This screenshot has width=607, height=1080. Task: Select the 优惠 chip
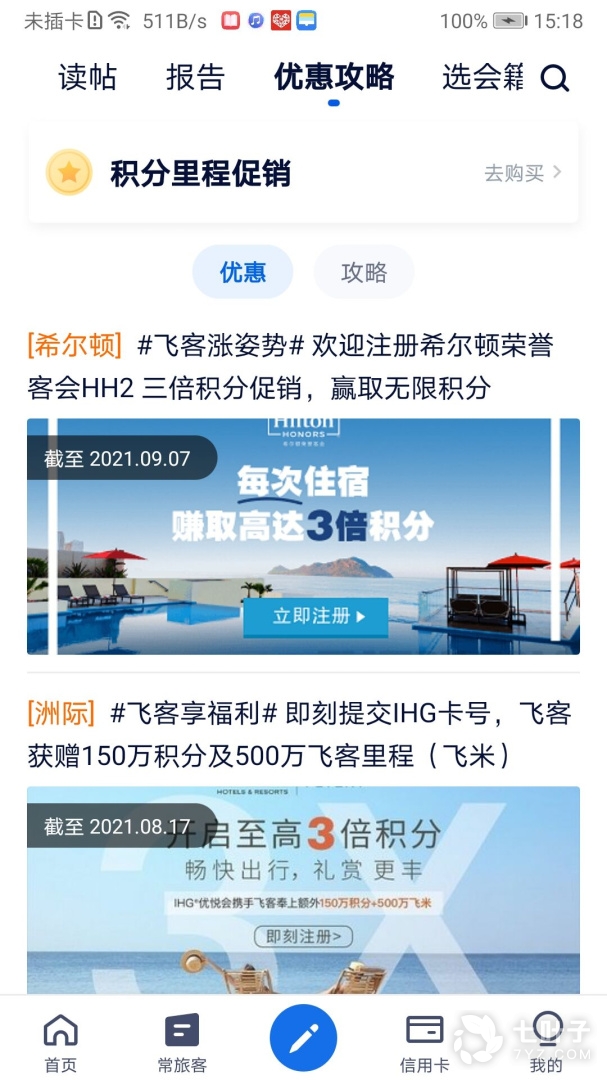tap(243, 272)
